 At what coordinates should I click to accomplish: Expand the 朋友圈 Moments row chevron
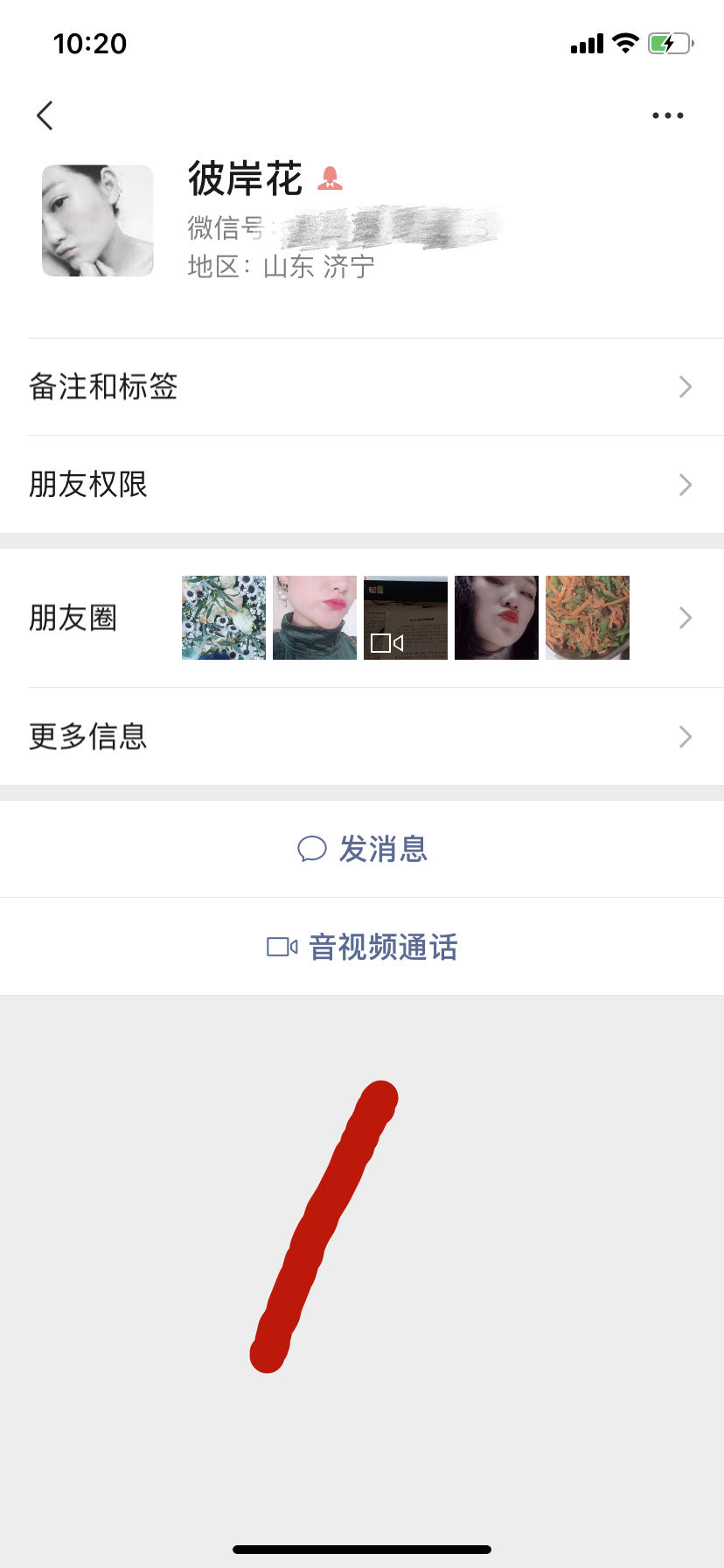(x=686, y=618)
